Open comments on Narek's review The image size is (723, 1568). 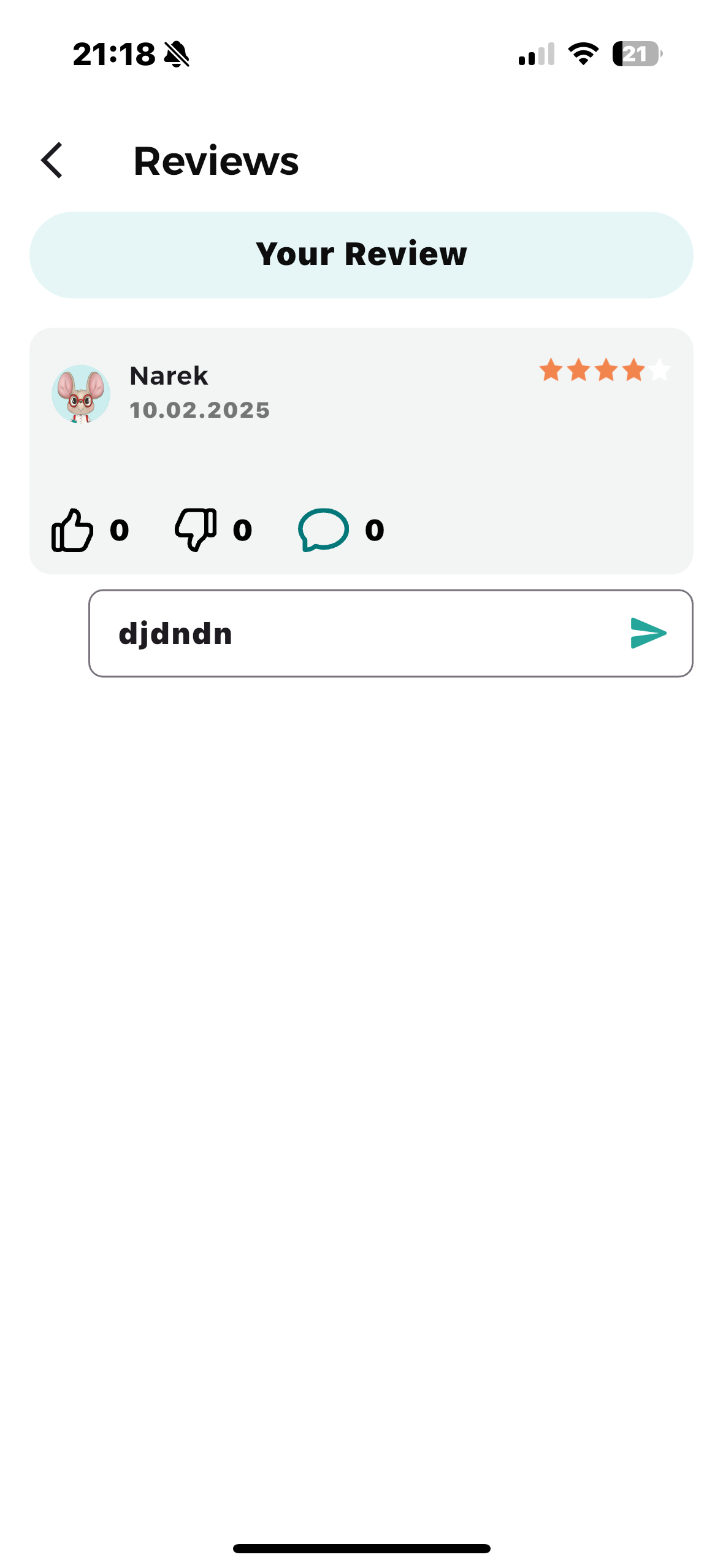pos(323,530)
